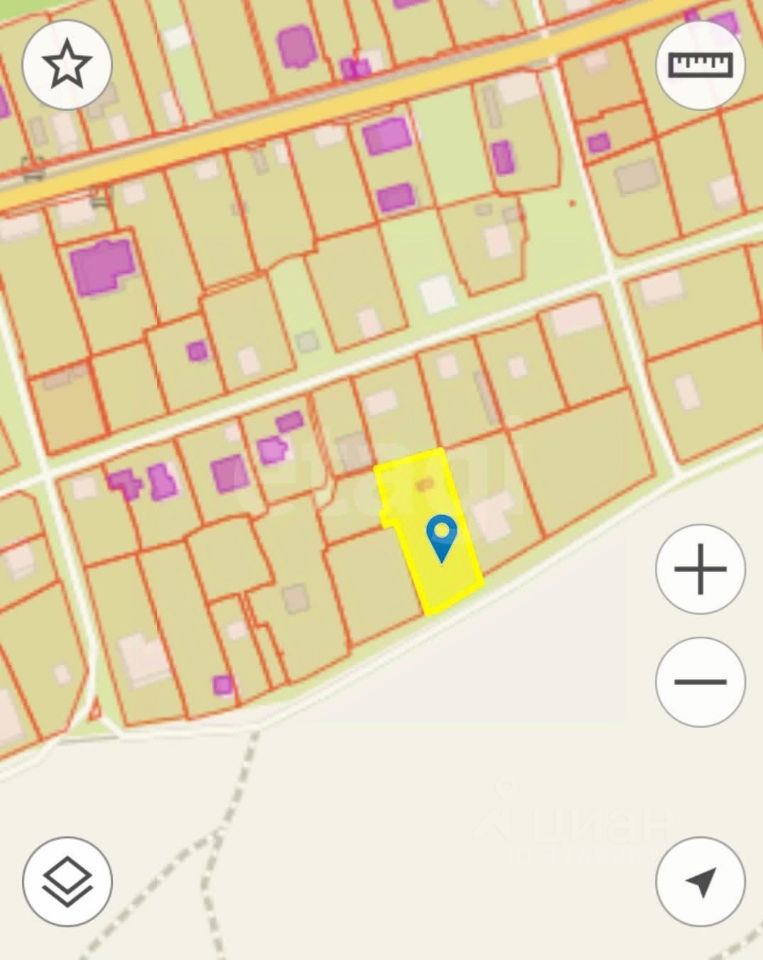Open the ruler measurement tool
The image size is (763, 960).
pyautogui.click(x=700, y=65)
